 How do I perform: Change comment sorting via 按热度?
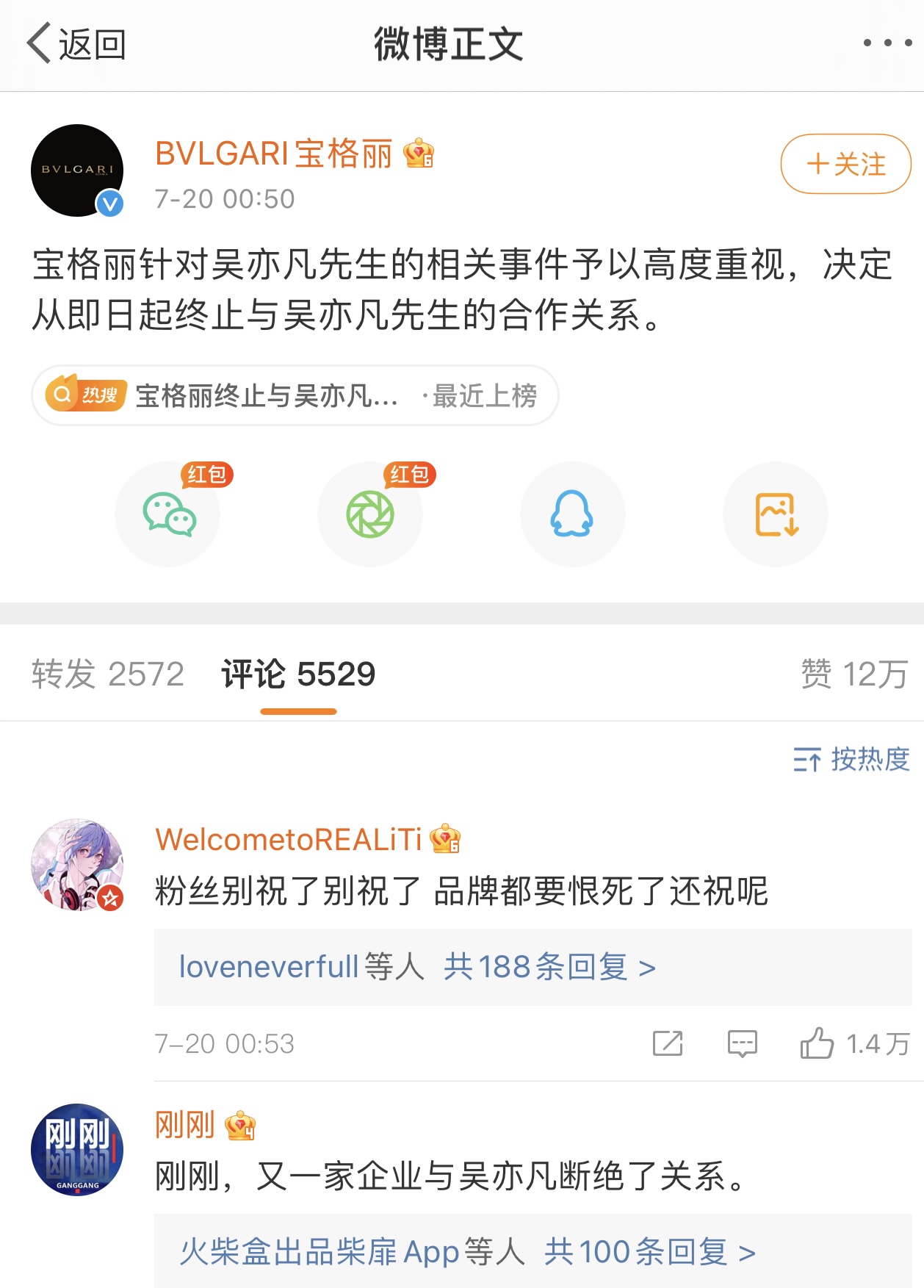851,759
